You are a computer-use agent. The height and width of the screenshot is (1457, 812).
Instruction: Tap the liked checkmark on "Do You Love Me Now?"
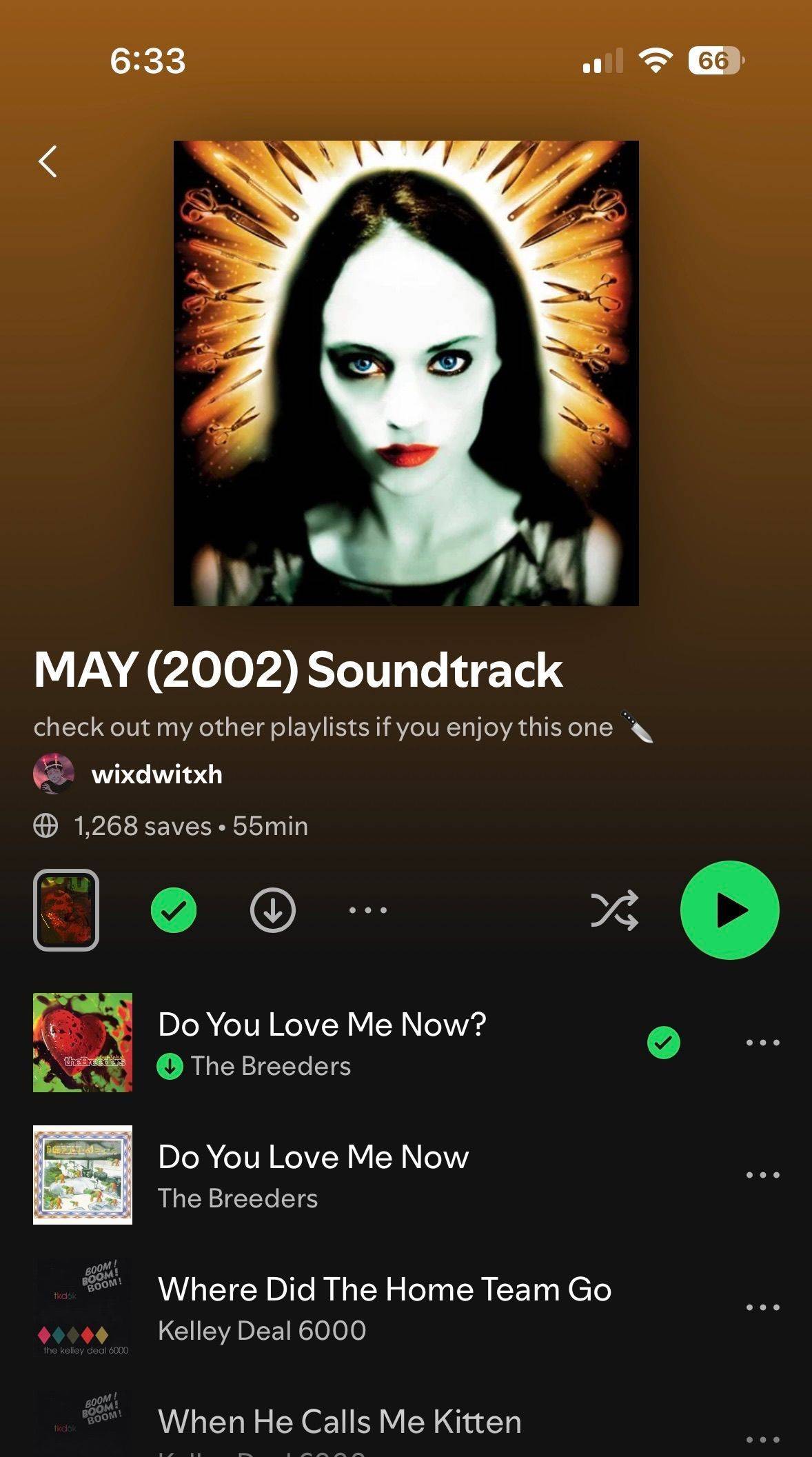point(664,1043)
